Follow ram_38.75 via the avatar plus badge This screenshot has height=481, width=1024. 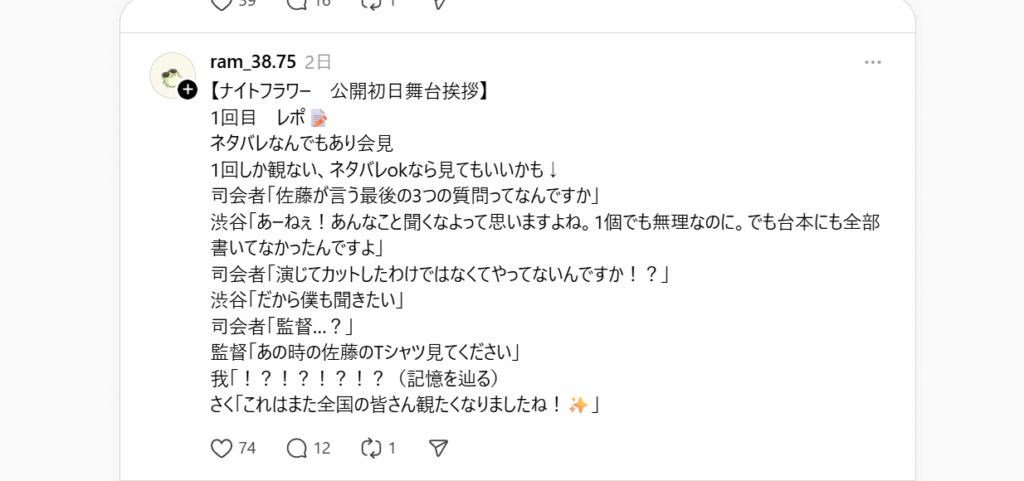coord(187,91)
